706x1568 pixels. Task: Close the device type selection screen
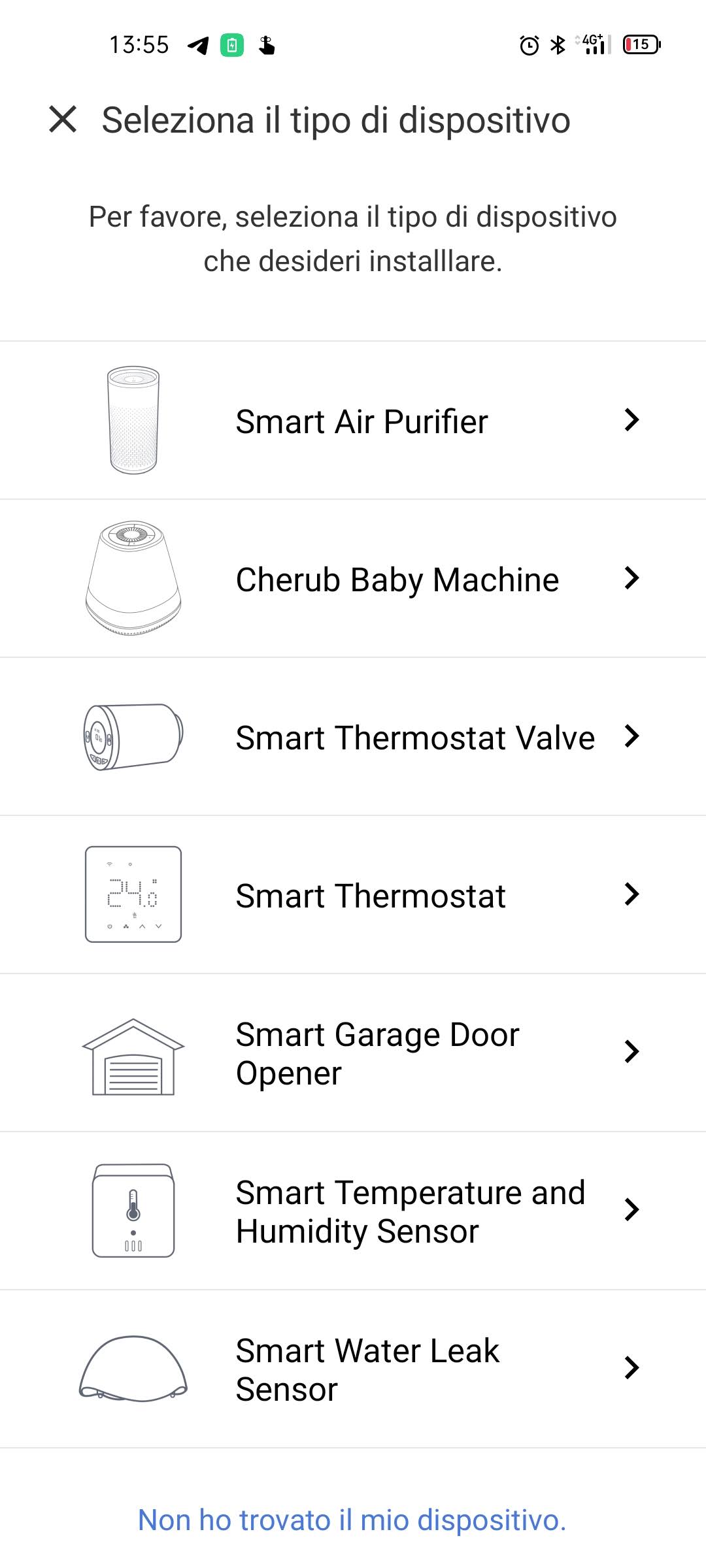63,120
